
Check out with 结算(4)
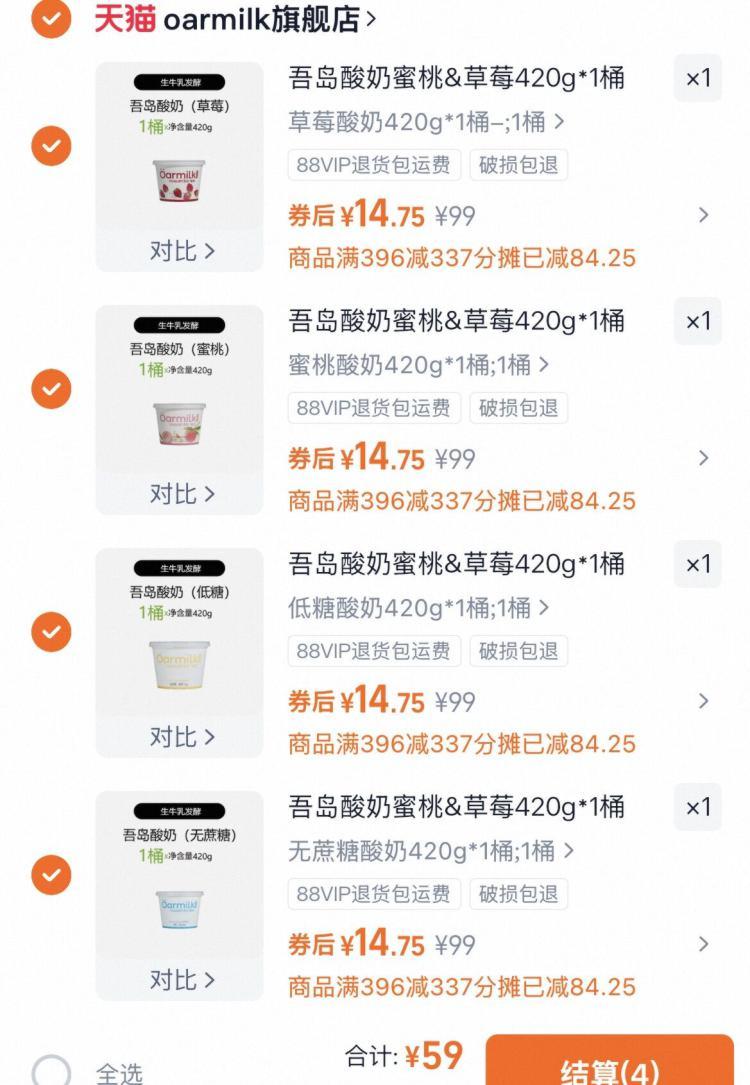[610, 1066]
